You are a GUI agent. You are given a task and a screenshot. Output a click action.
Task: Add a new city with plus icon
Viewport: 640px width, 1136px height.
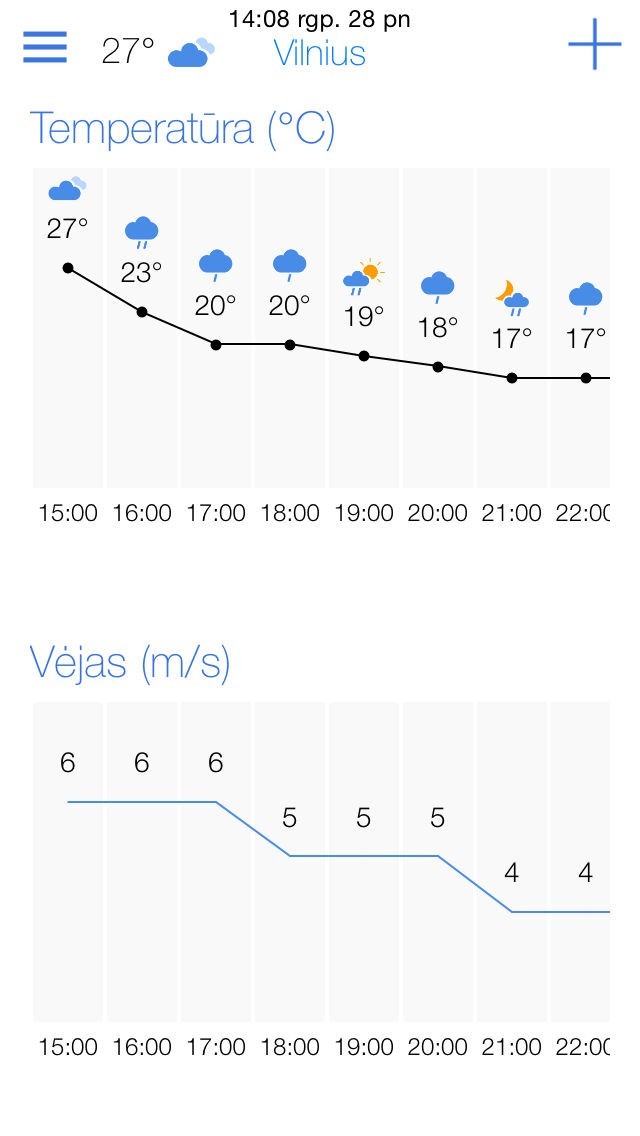[x=594, y=45]
